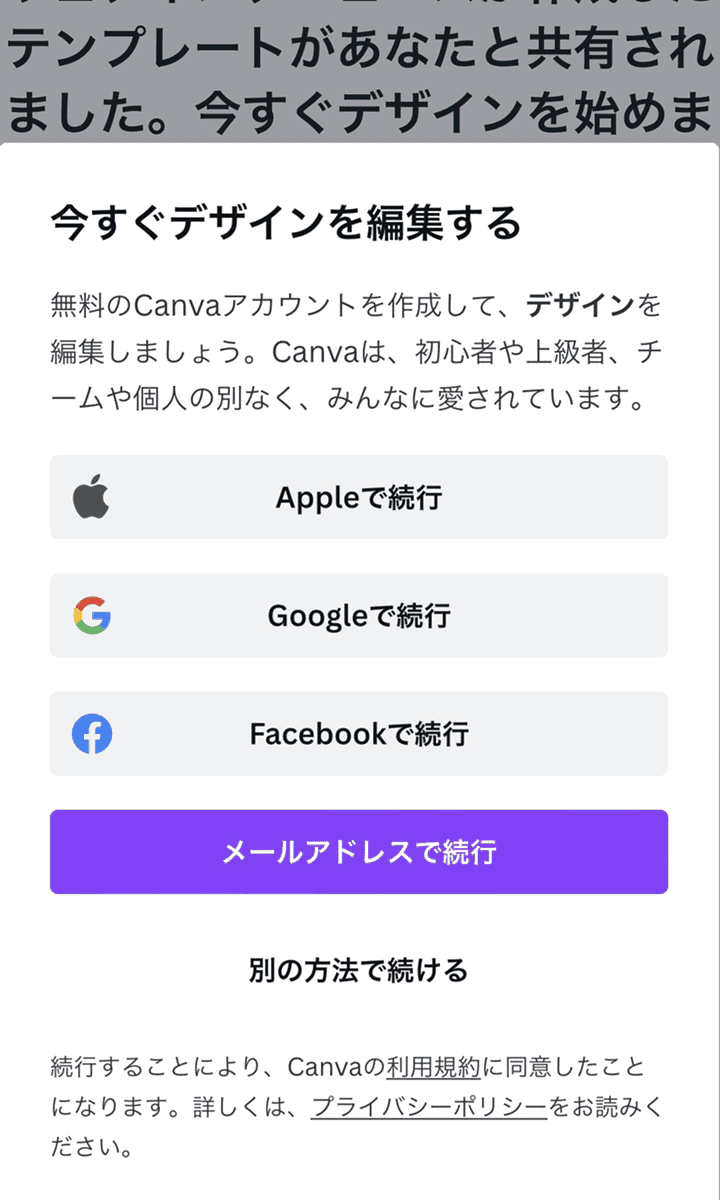The height and width of the screenshot is (1200, 720).
Task: Choose 別の方法で続ける for other methods
Action: [359, 970]
